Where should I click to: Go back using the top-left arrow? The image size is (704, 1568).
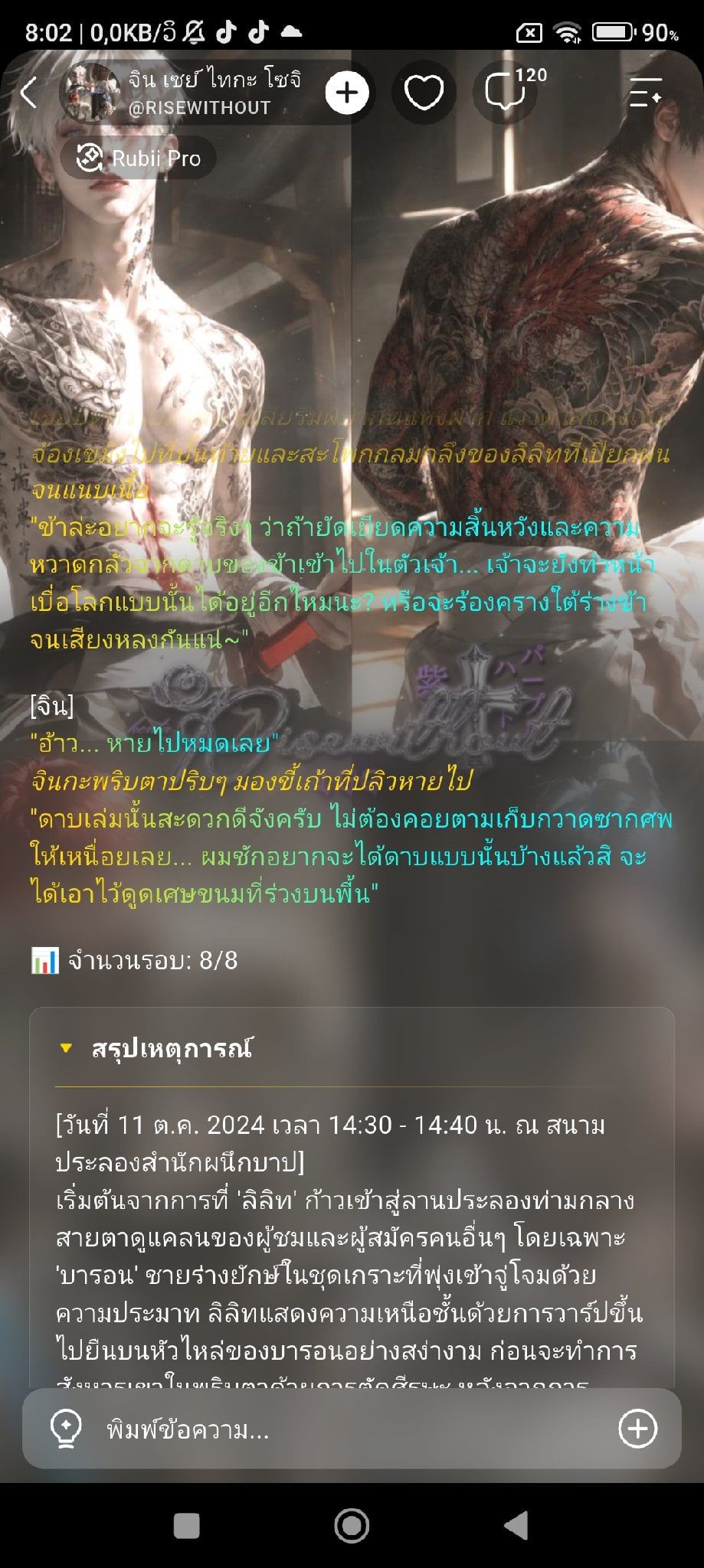pos(29,93)
